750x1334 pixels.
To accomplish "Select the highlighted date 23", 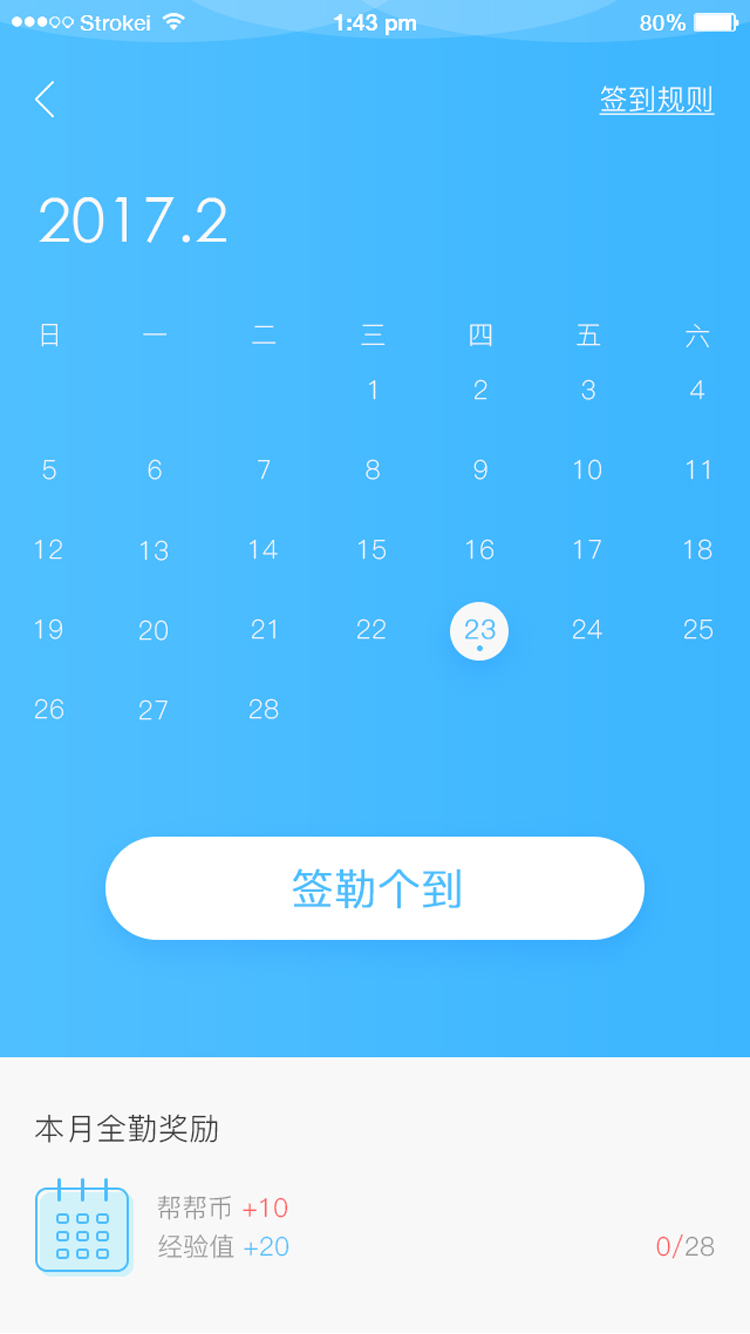I will pyautogui.click(x=480, y=631).
